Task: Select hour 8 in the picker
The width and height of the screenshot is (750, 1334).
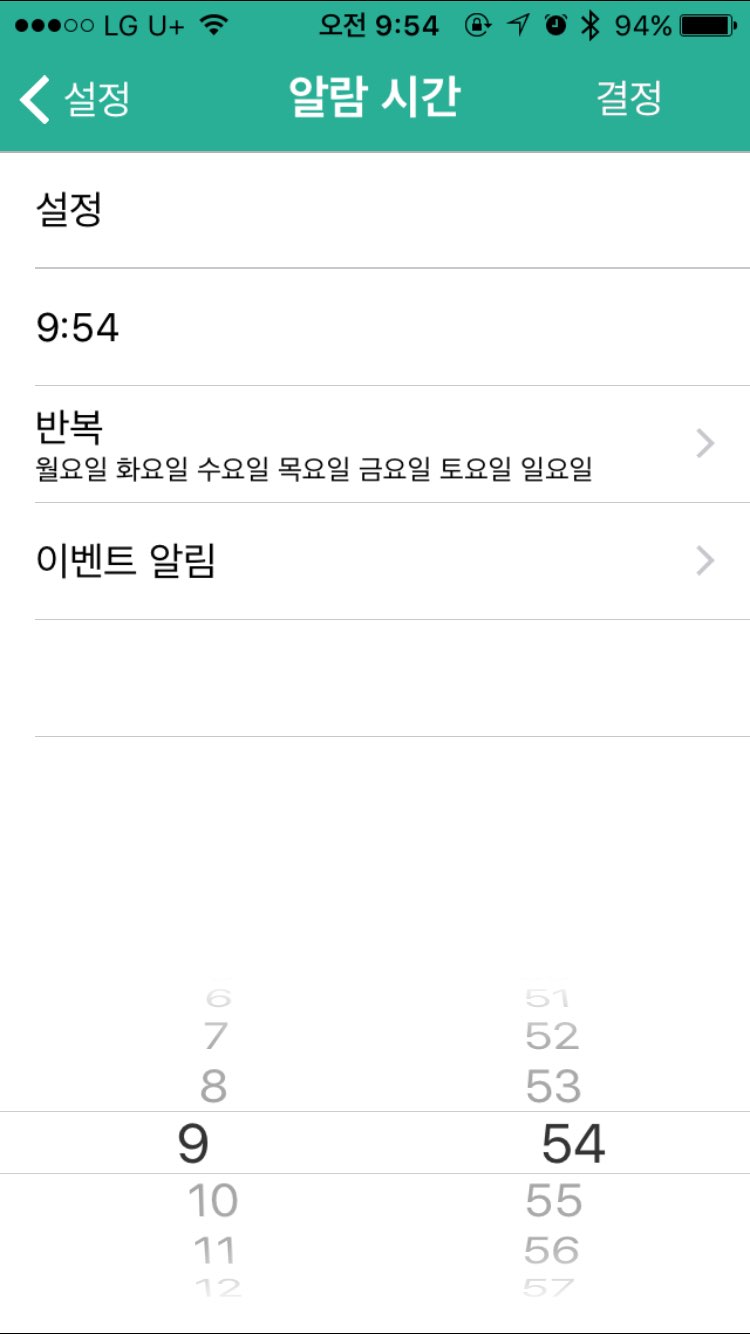Action: click(x=213, y=1086)
